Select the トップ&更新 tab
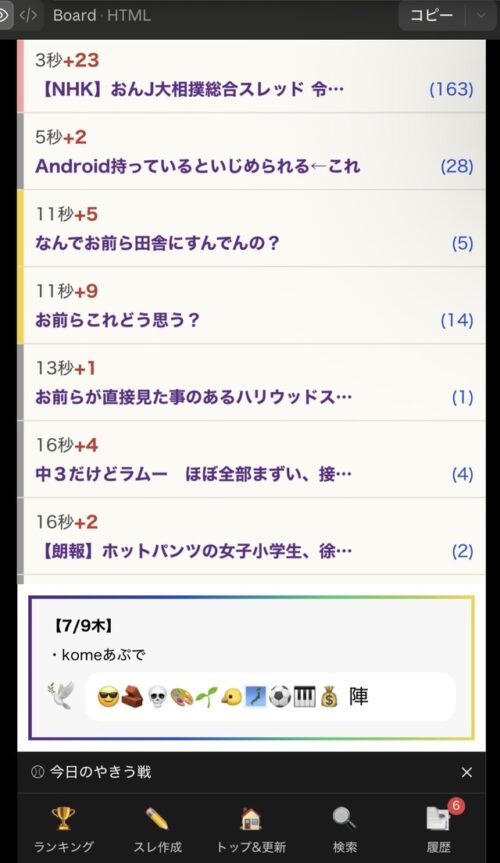 tap(251, 829)
